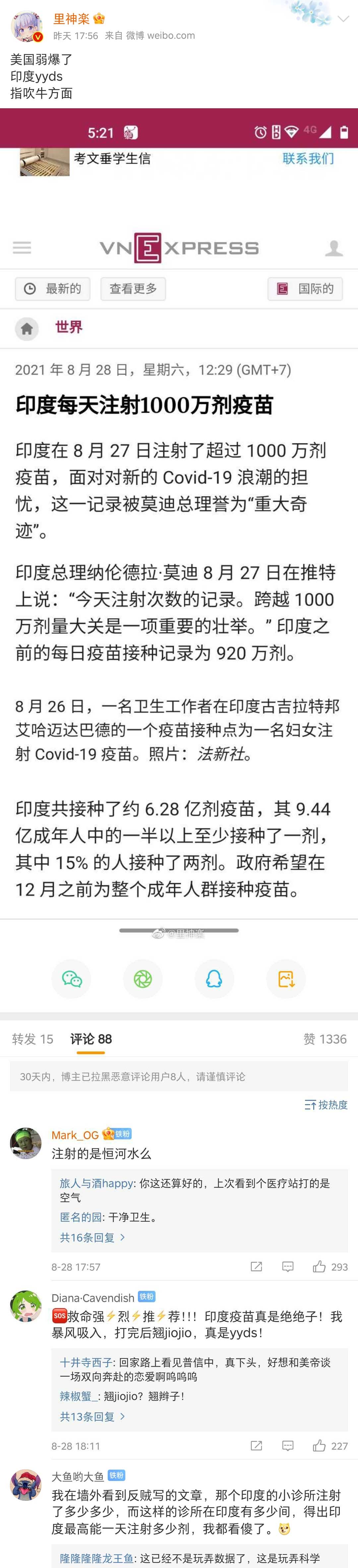Open 旅人与酒happy's profile link
358x1568 pixels.
pyautogui.click(x=96, y=1183)
